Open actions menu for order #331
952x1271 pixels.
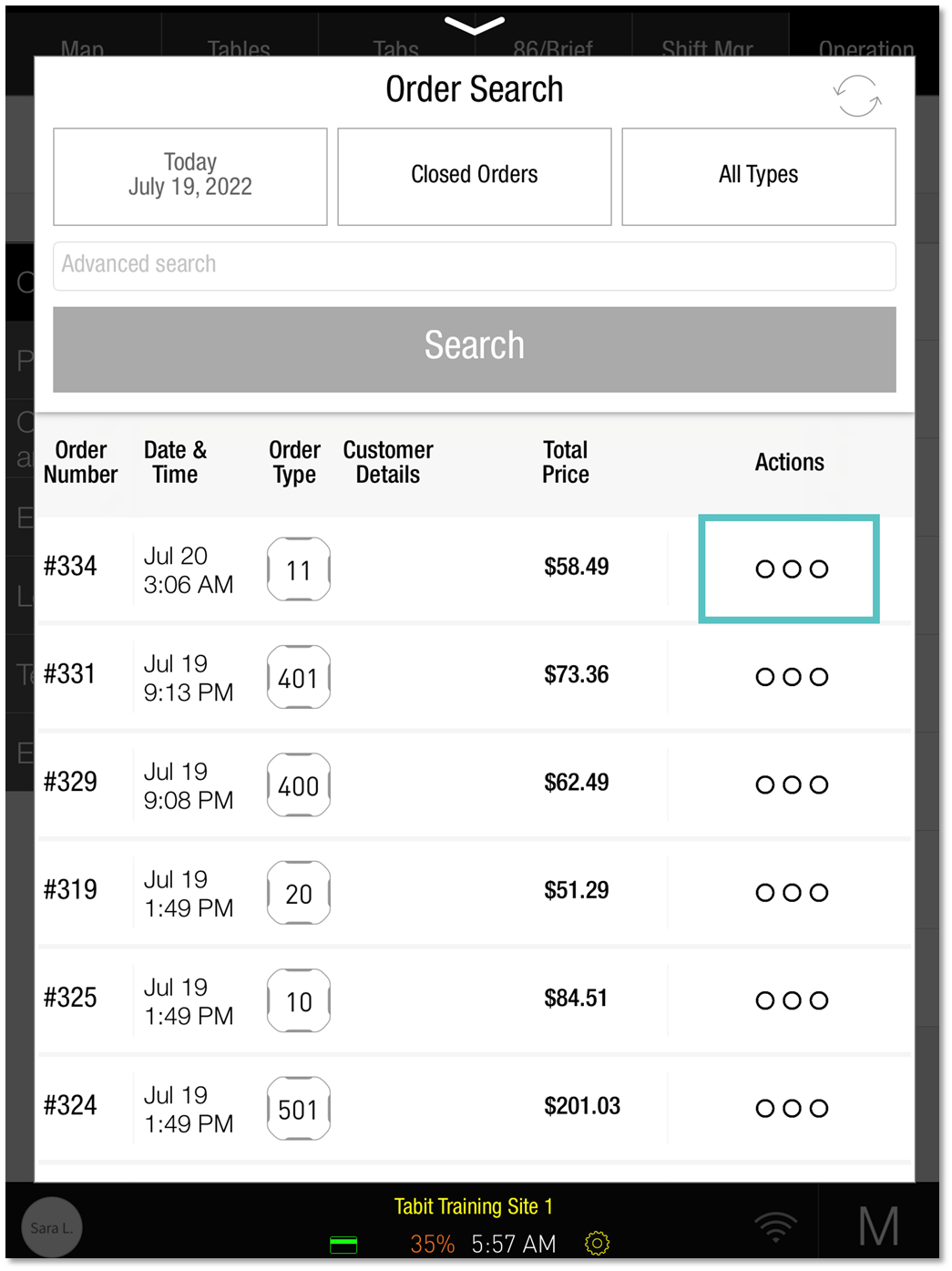(791, 677)
